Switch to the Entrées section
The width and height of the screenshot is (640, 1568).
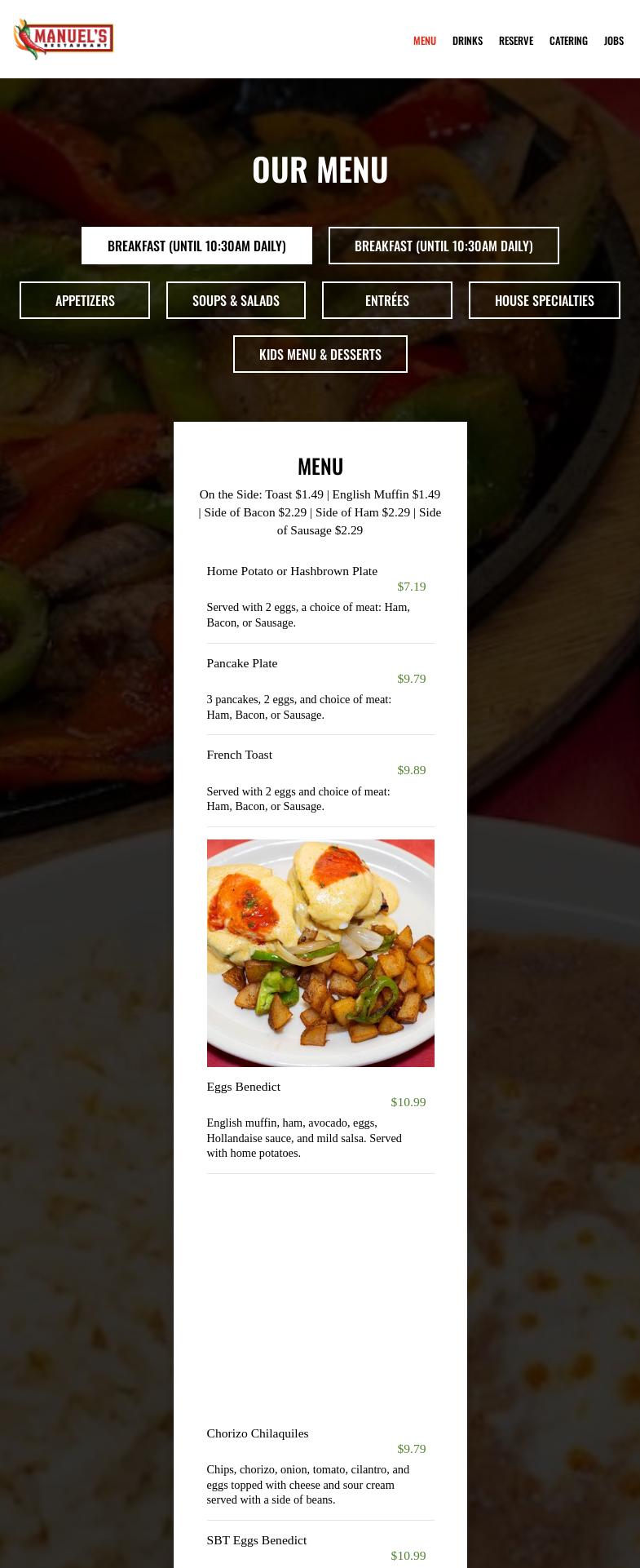[386, 300]
